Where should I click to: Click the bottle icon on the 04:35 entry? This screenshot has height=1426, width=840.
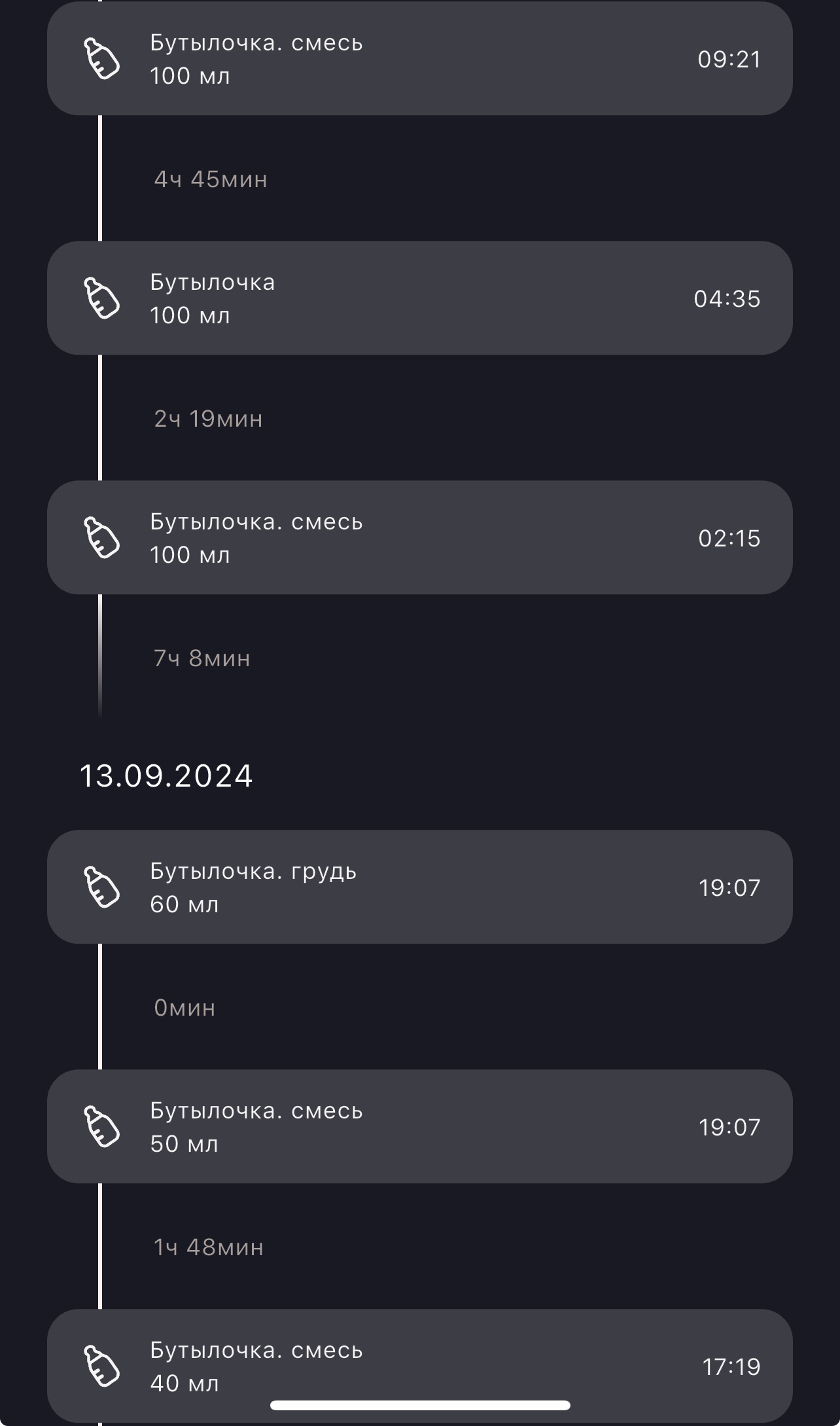point(103,298)
